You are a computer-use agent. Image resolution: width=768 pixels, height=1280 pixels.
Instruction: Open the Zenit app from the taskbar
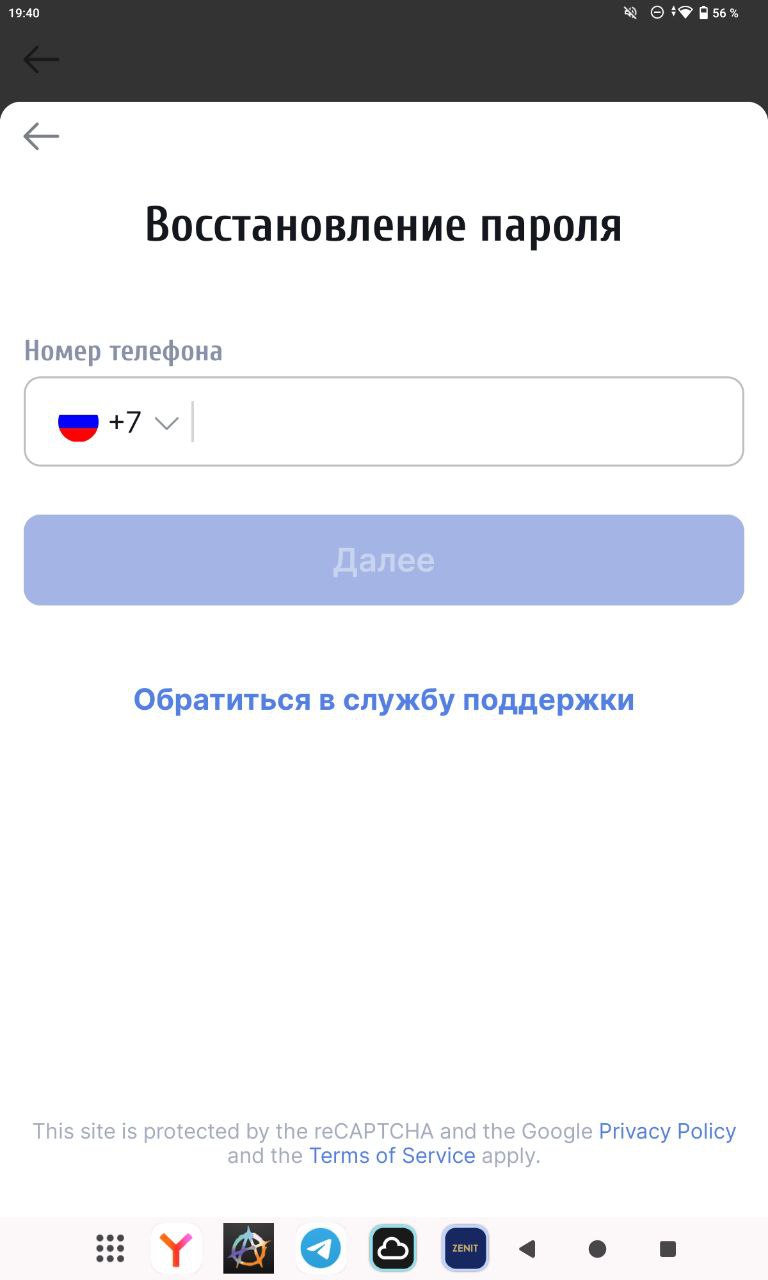tap(465, 1248)
